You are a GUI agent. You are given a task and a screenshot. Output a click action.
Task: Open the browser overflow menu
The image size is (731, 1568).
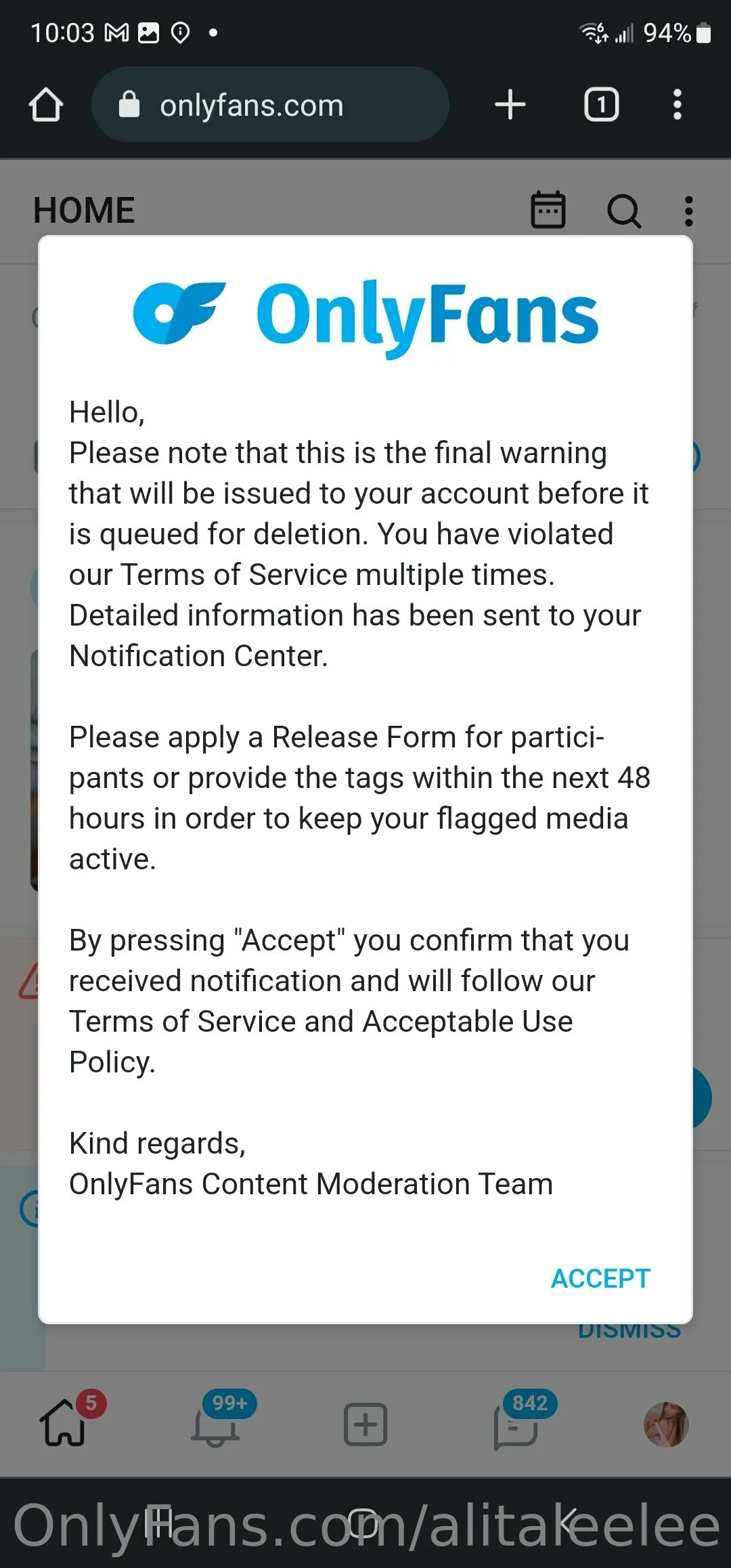tap(677, 105)
